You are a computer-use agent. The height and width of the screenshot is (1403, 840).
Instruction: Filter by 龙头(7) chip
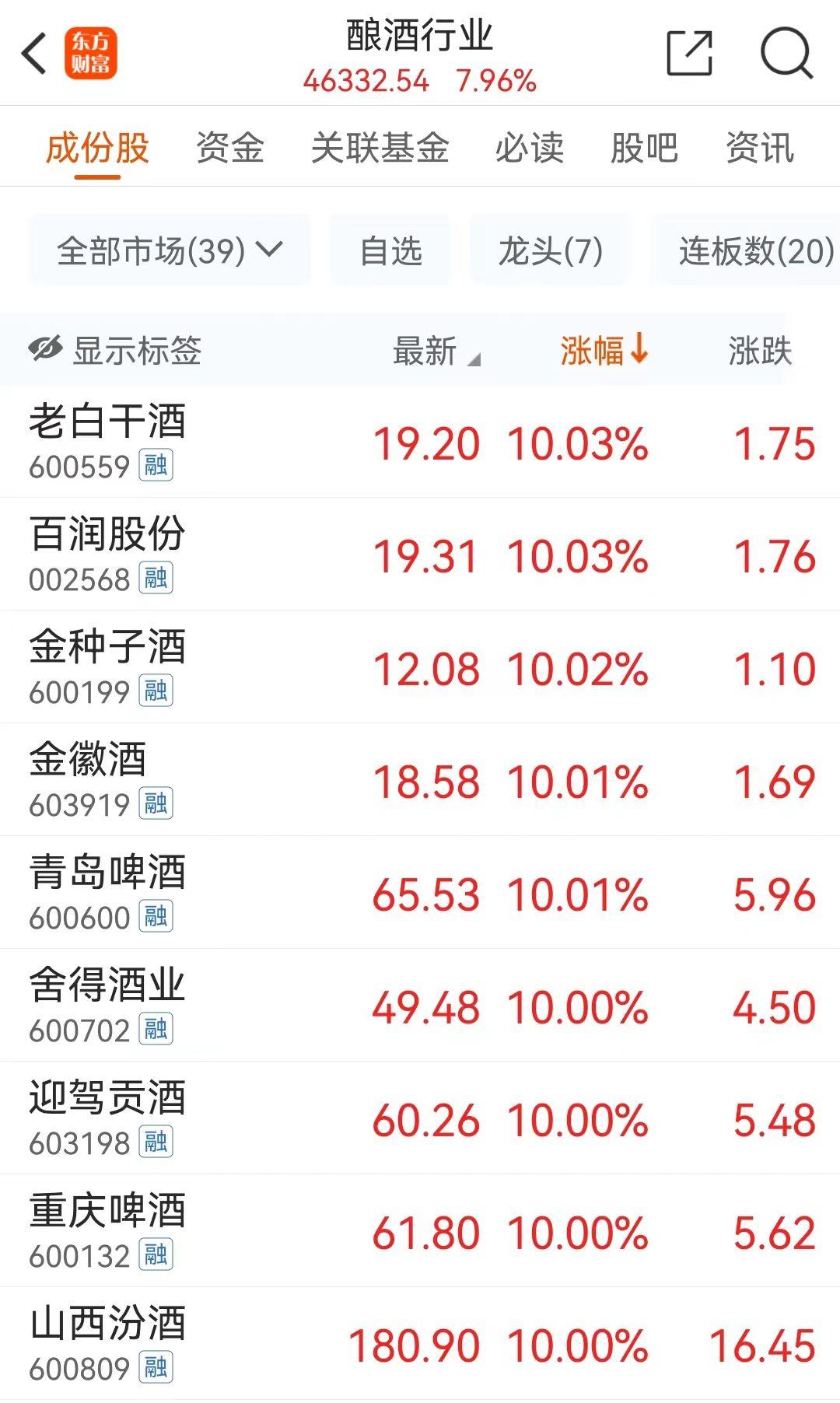click(550, 250)
